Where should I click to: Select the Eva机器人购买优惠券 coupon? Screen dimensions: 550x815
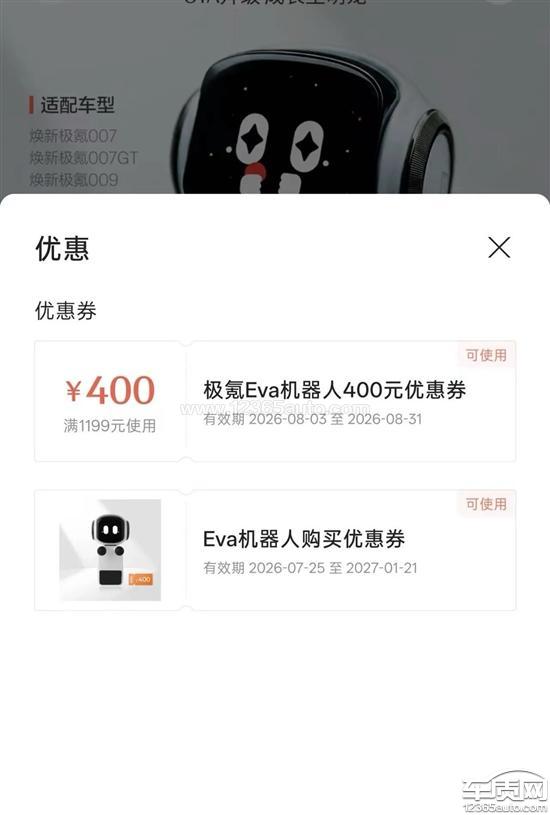pyautogui.click(x=275, y=550)
